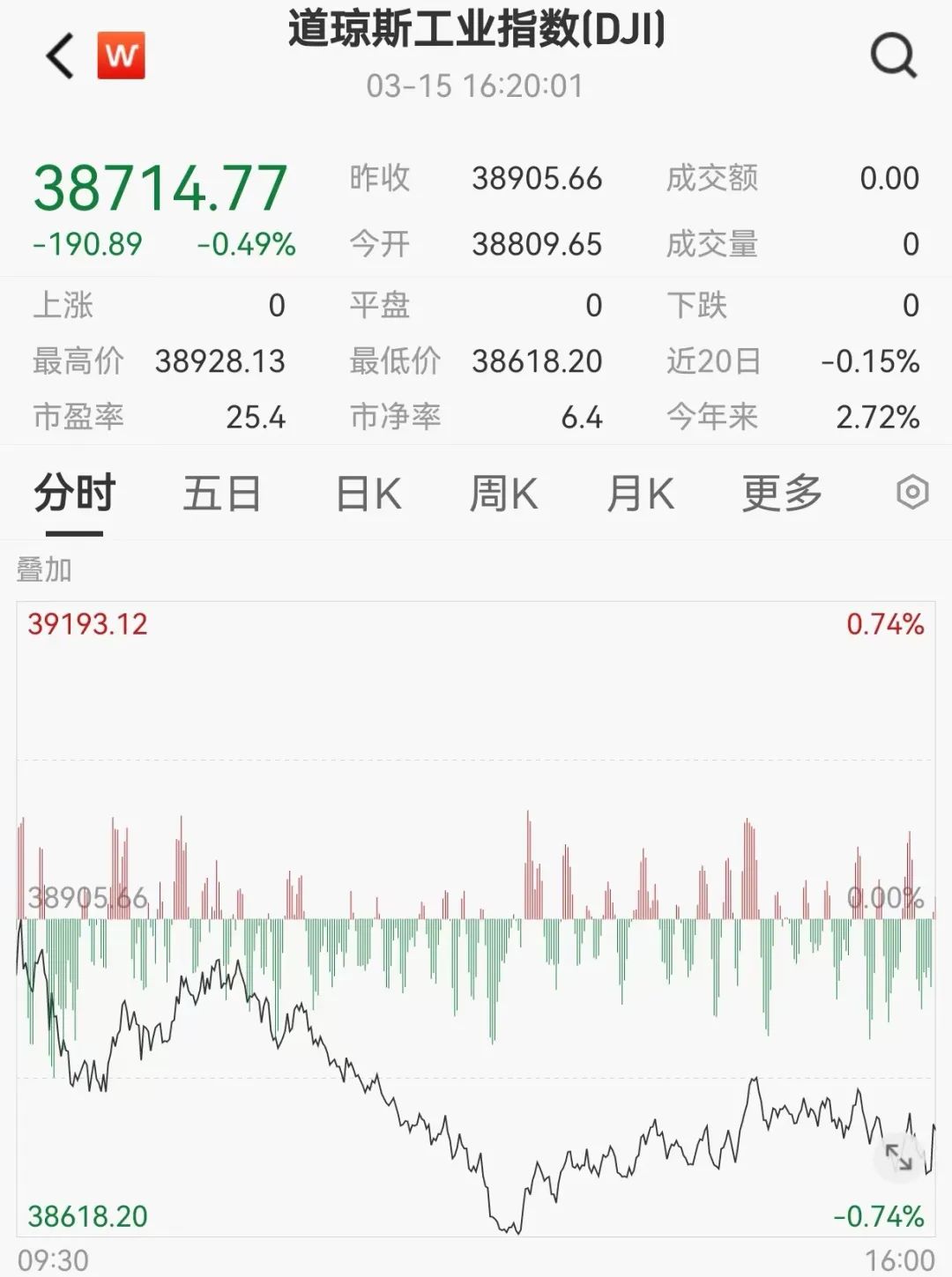The height and width of the screenshot is (1277, 952).
Task: Switch to the 五日 chart tab
Action: pos(222,493)
